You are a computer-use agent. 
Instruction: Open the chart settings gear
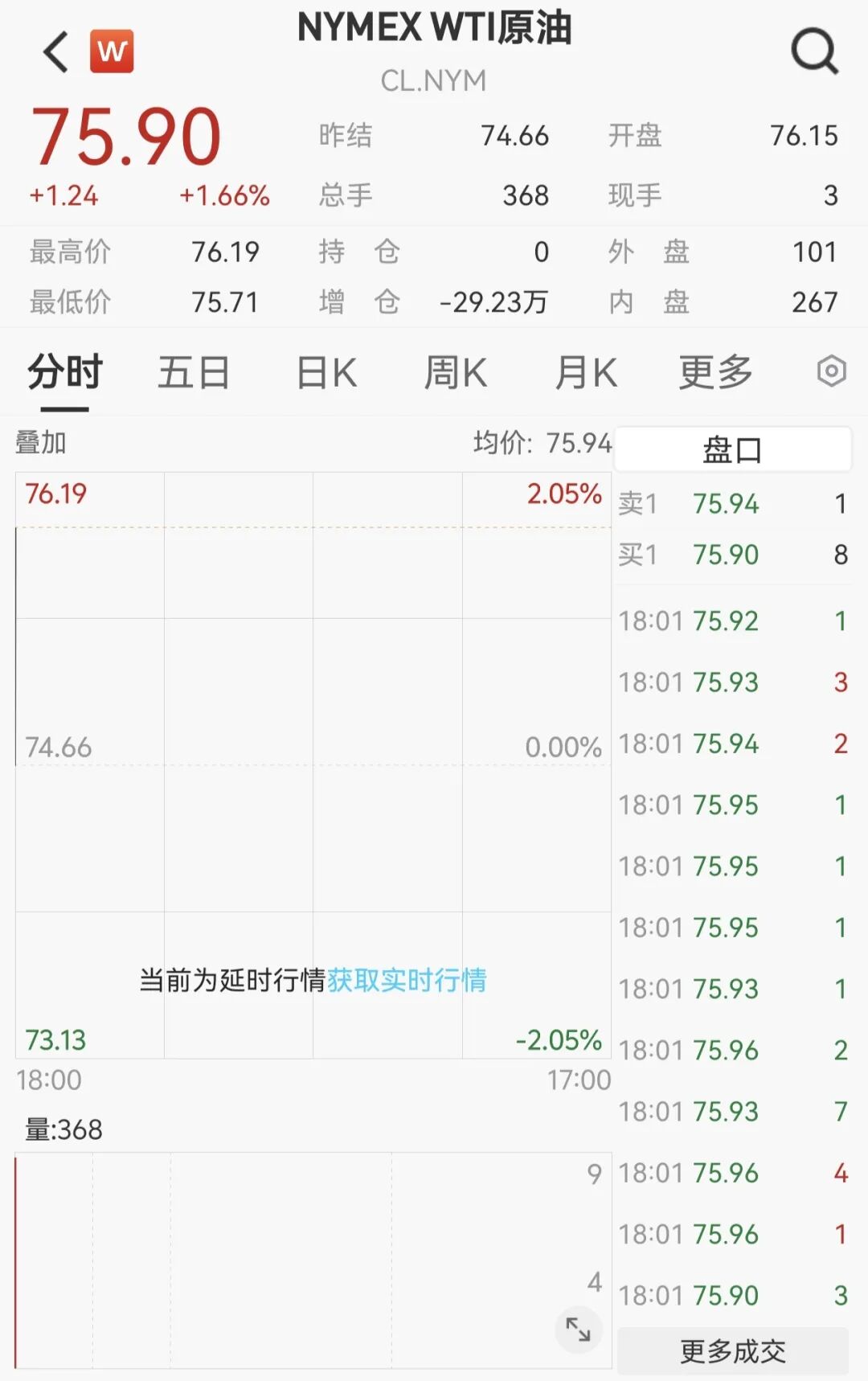coord(831,371)
